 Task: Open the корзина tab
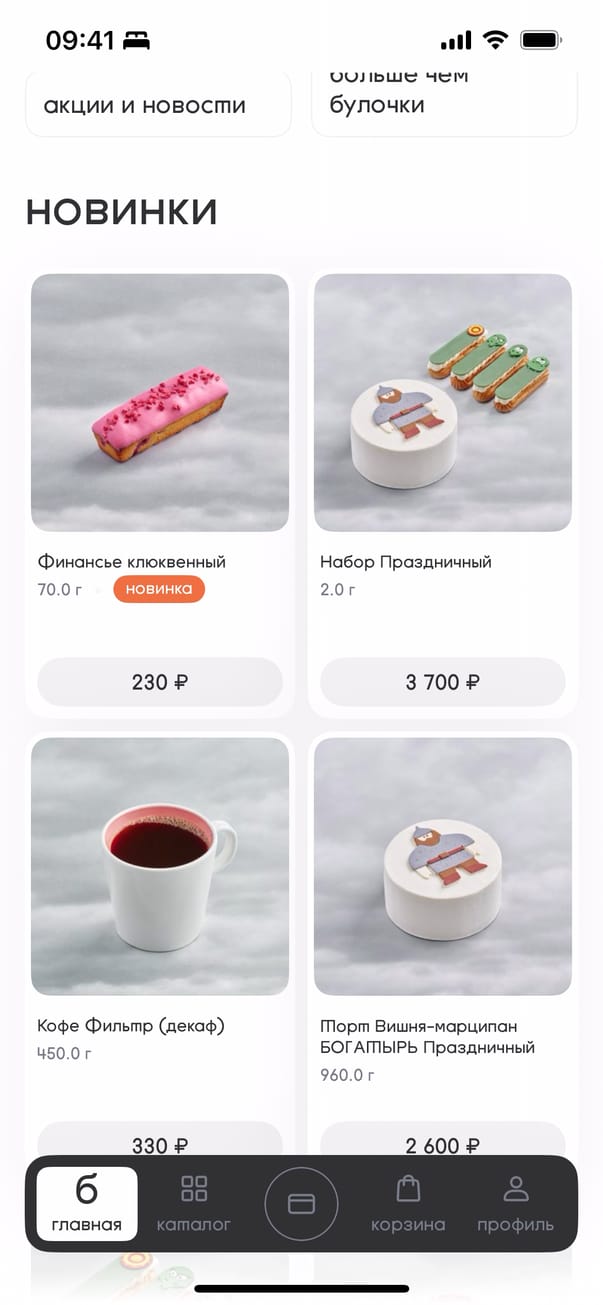(x=408, y=1204)
